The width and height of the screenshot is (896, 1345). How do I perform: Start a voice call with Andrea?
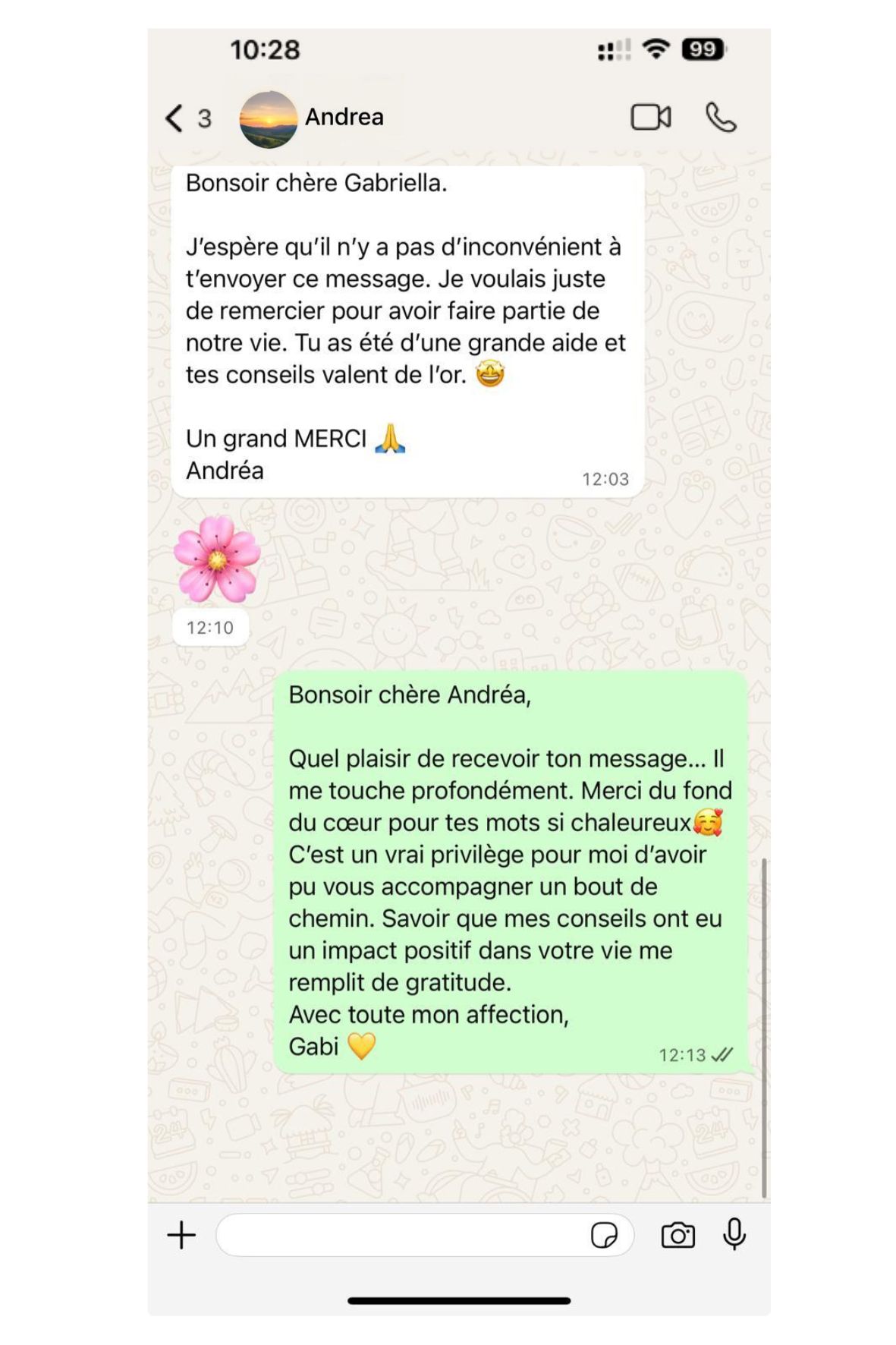[721, 118]
